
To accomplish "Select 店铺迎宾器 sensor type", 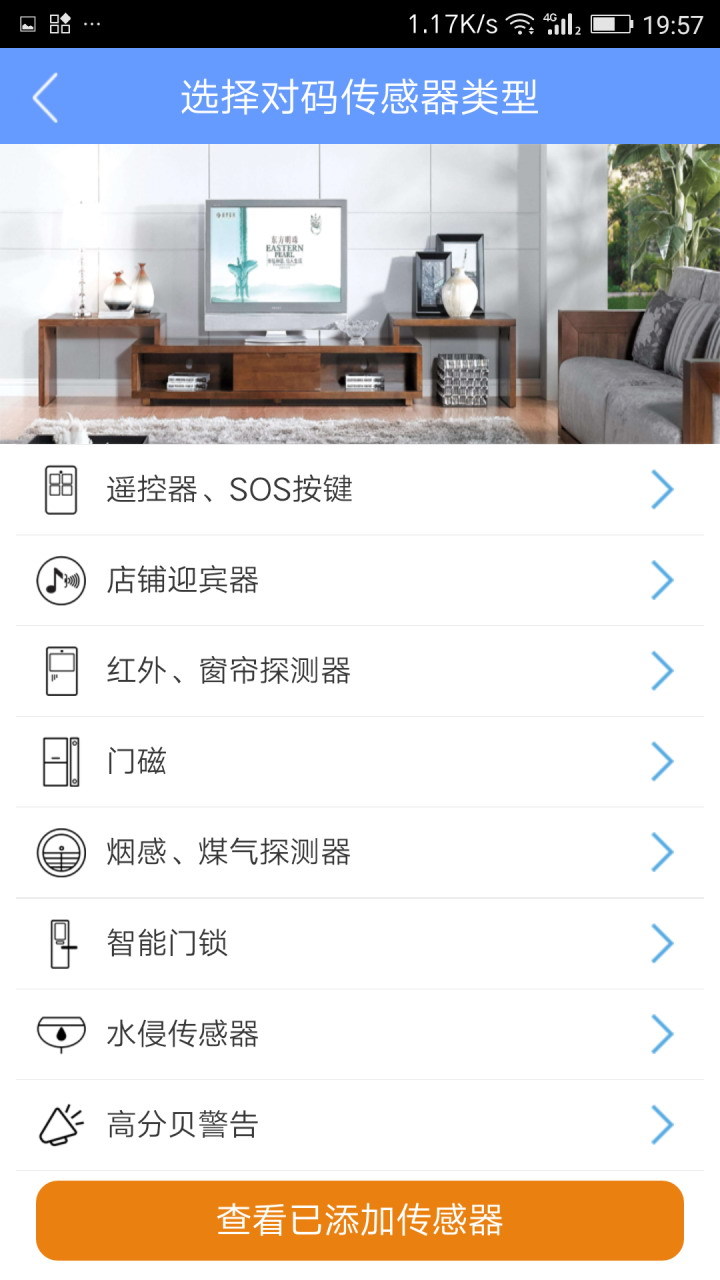I will click(359, 580).
